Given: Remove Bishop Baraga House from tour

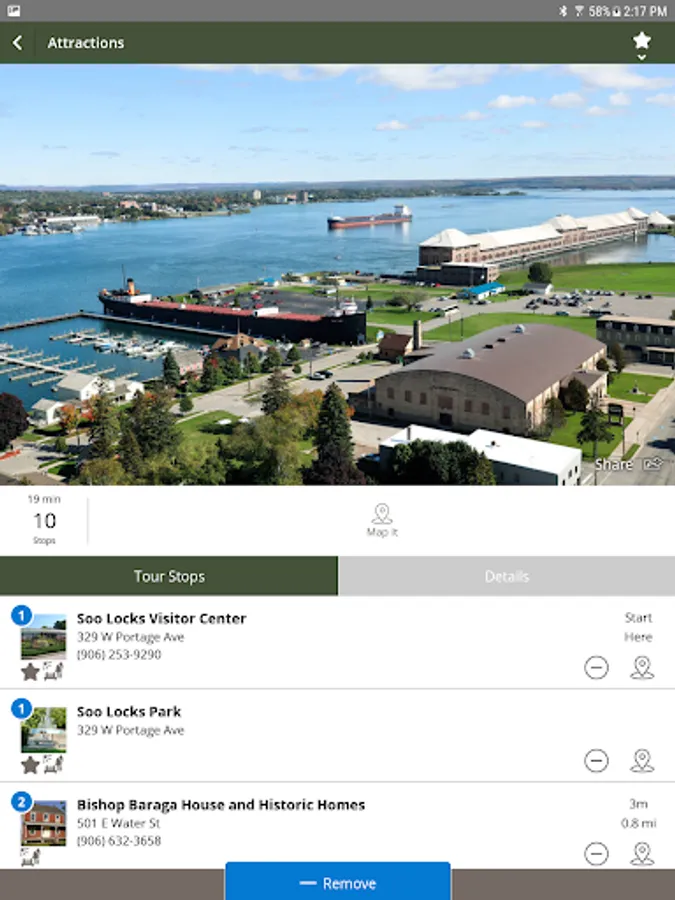Looking at the screenshot, I should [596, 853].
